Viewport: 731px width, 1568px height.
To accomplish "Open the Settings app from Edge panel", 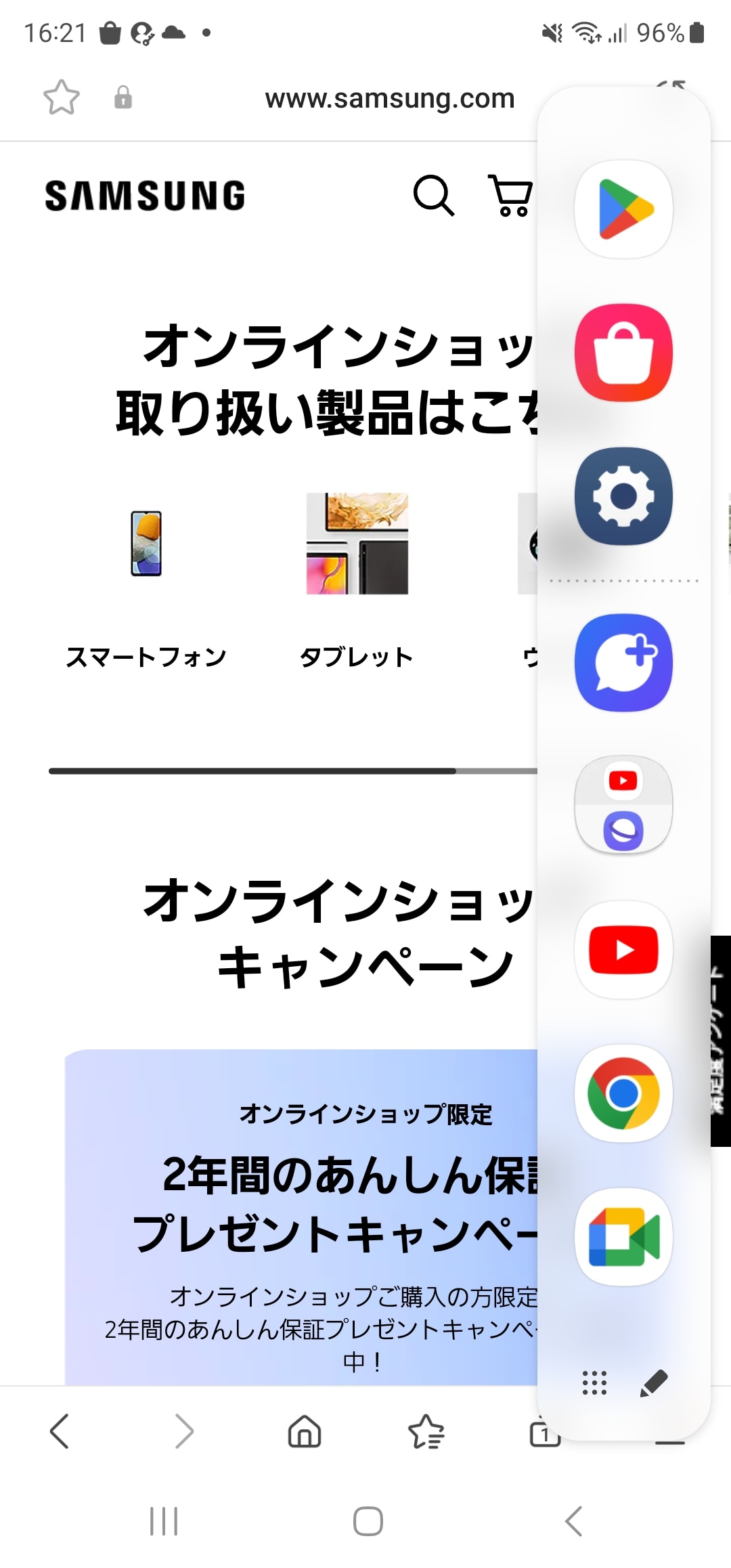I will click(623, 496).
